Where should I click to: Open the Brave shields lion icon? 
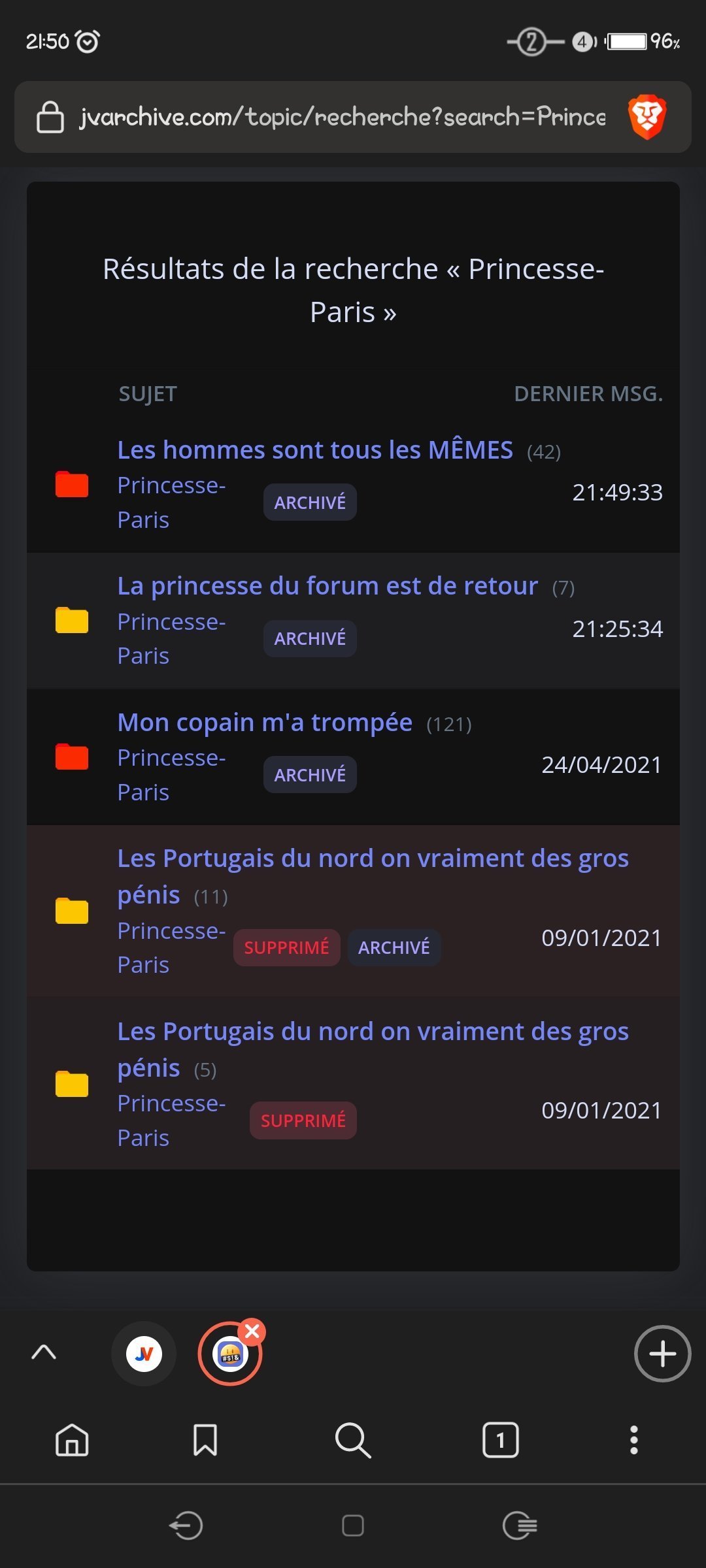tap(647, 117)
